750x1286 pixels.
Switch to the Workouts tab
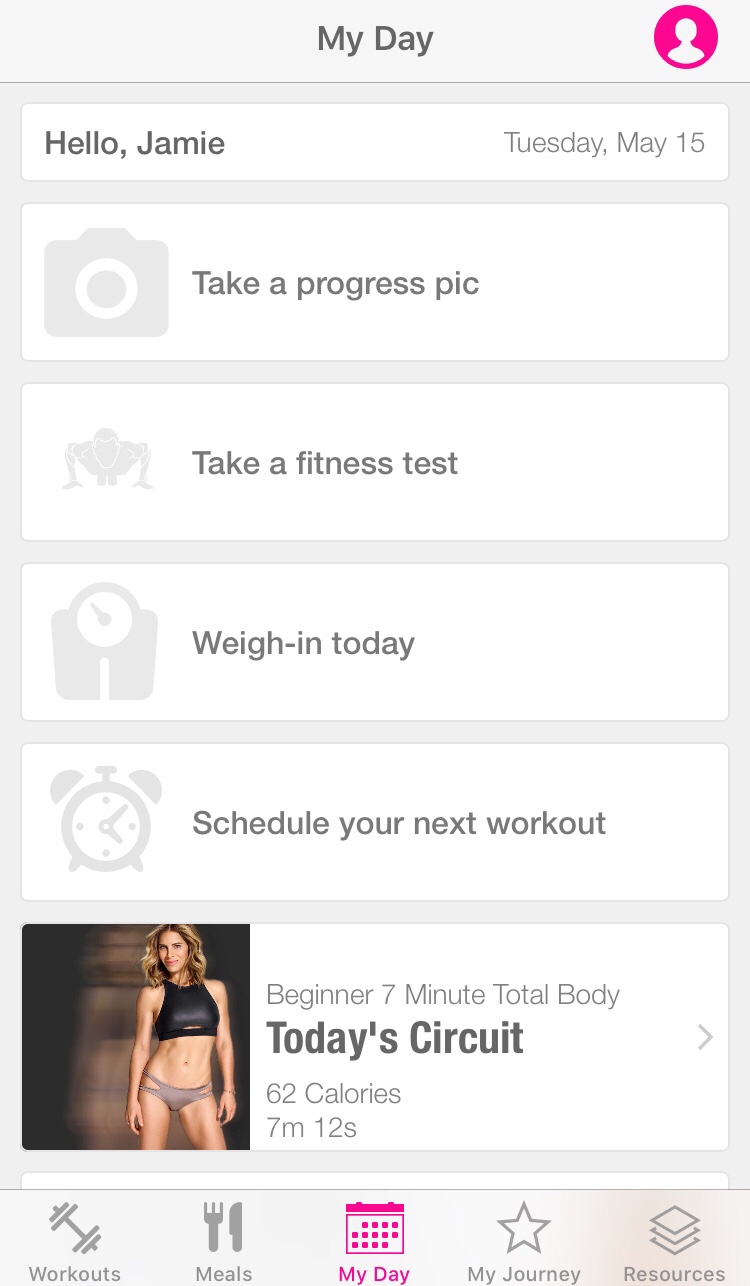pos(75,1240)
